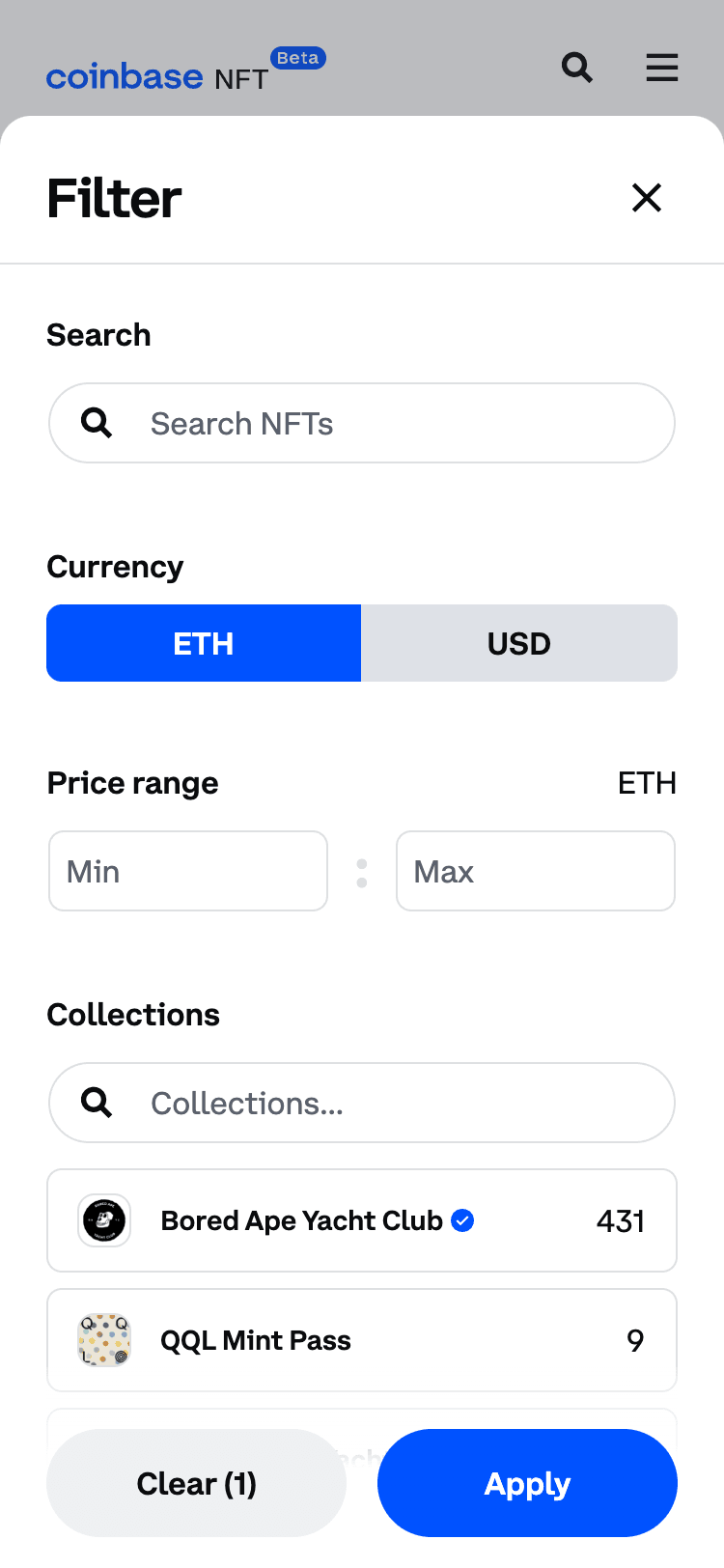The image size is (724, 1568).
Task: Click the magnifier inside the Search NFTs field
Action: [x=96, y=423]
